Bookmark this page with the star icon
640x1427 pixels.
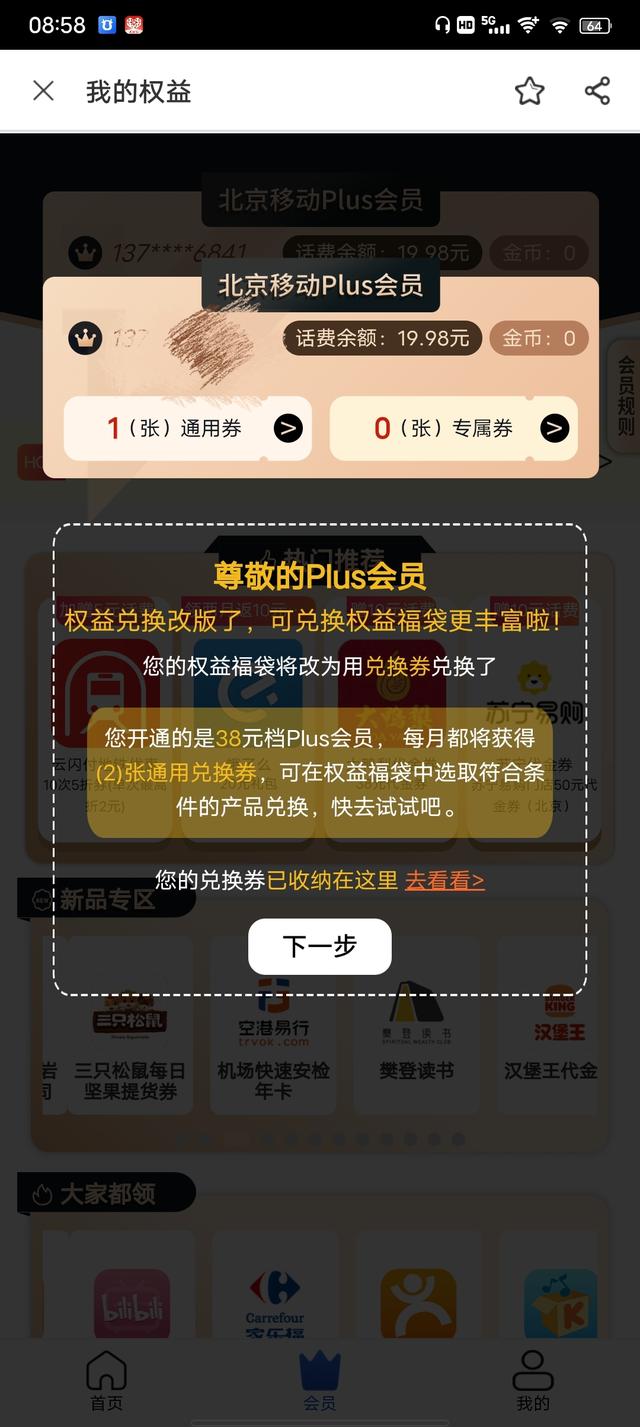(529, 91)
